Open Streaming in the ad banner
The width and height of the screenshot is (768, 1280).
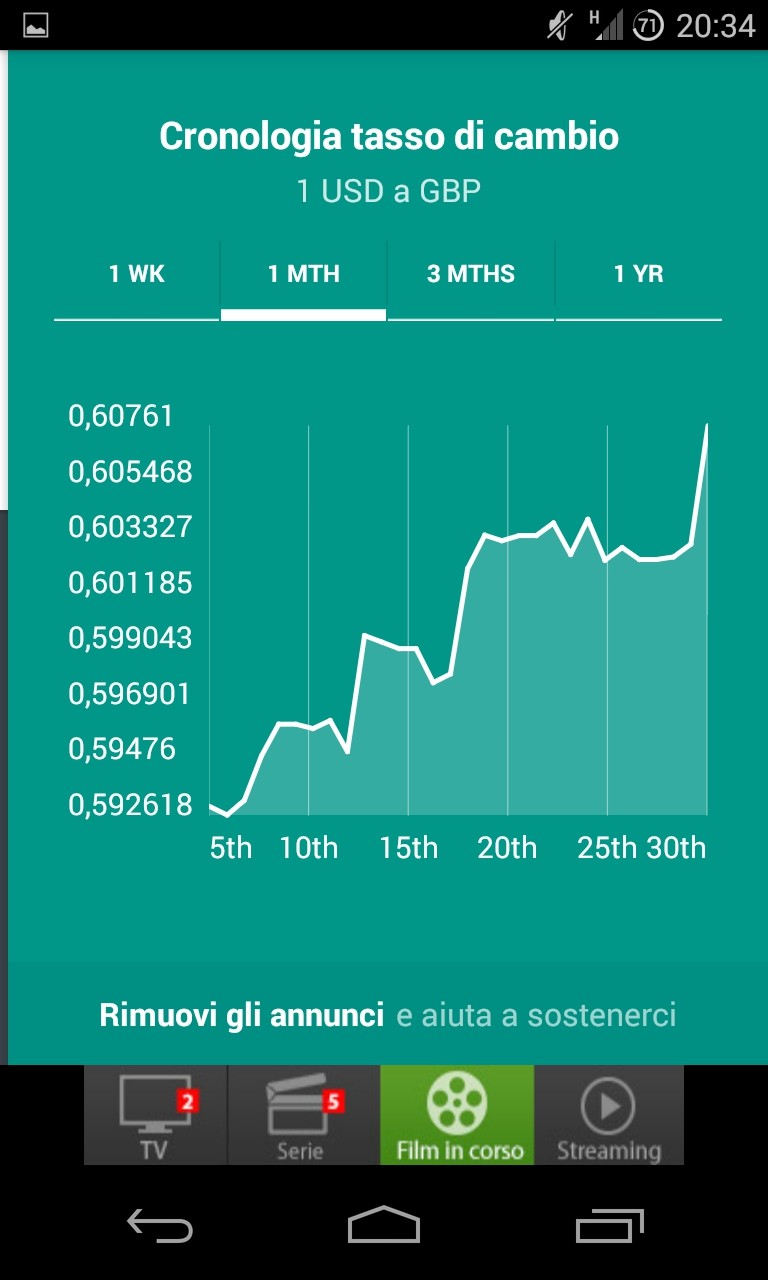(x=609, y=1115)
